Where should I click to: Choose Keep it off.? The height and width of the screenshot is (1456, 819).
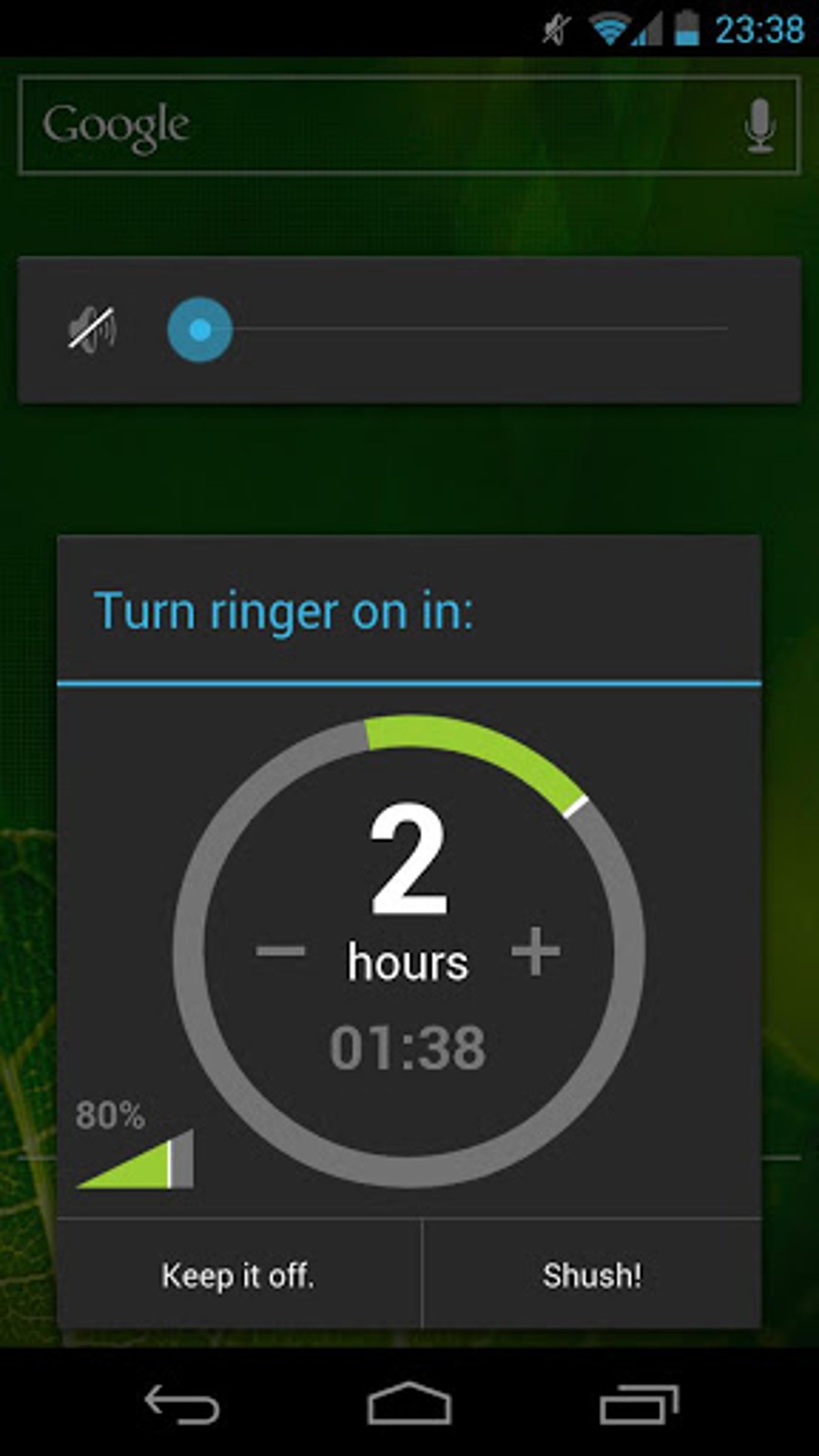(x=239, y=1276)
